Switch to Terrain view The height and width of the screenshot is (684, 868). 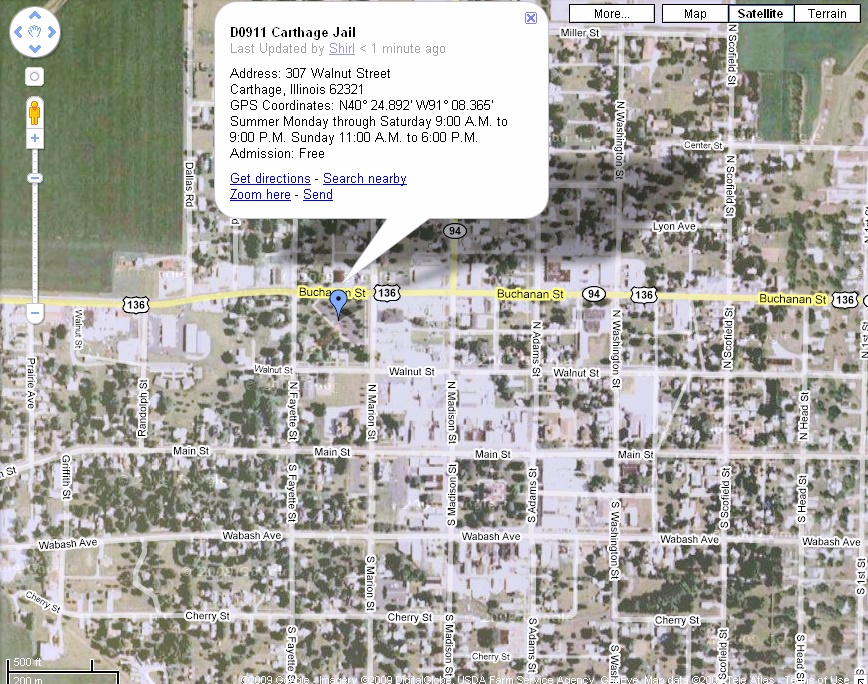[827, 14]
